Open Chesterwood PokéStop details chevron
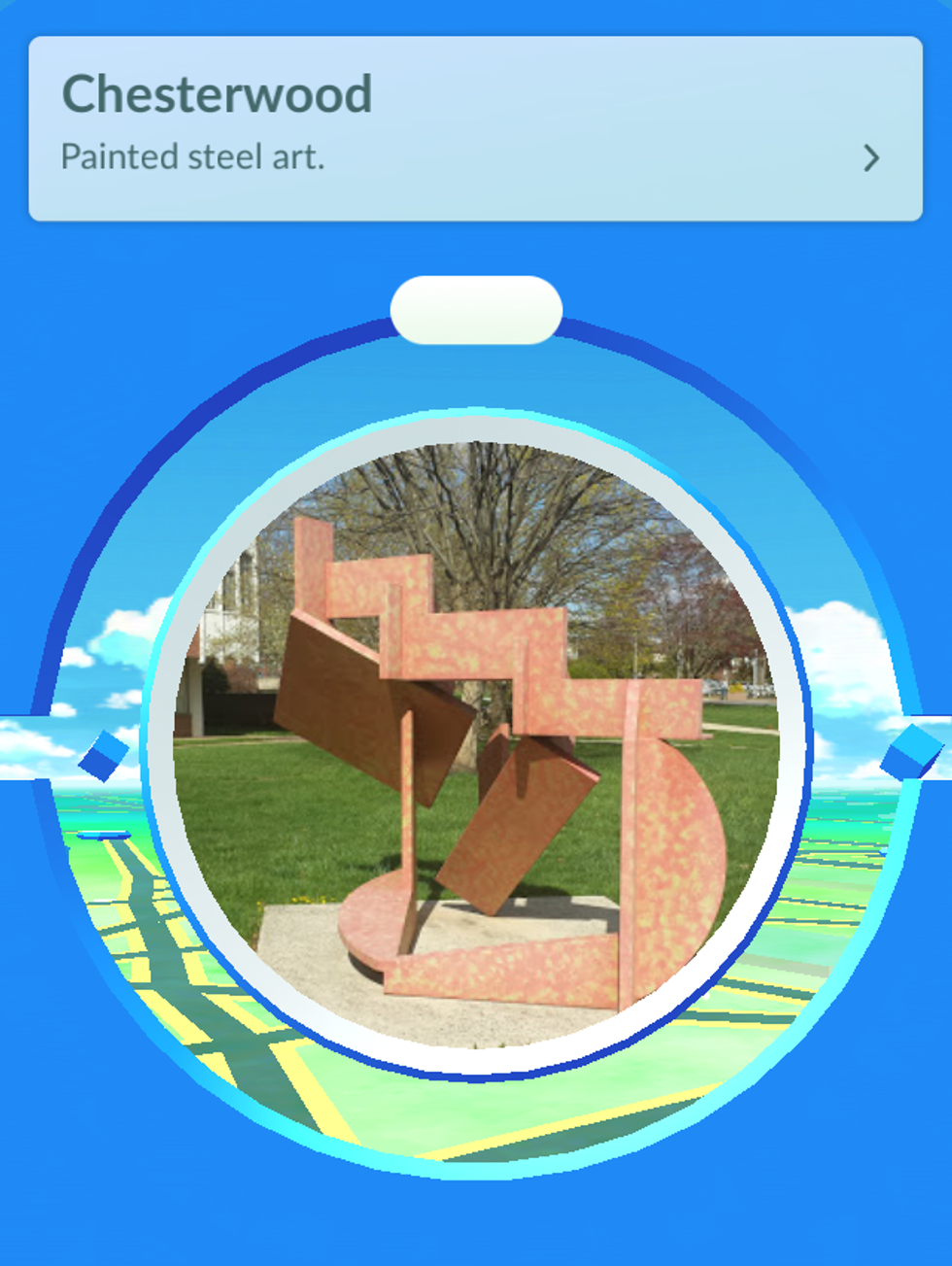The image size is (952, 1266). coord(871,158)
